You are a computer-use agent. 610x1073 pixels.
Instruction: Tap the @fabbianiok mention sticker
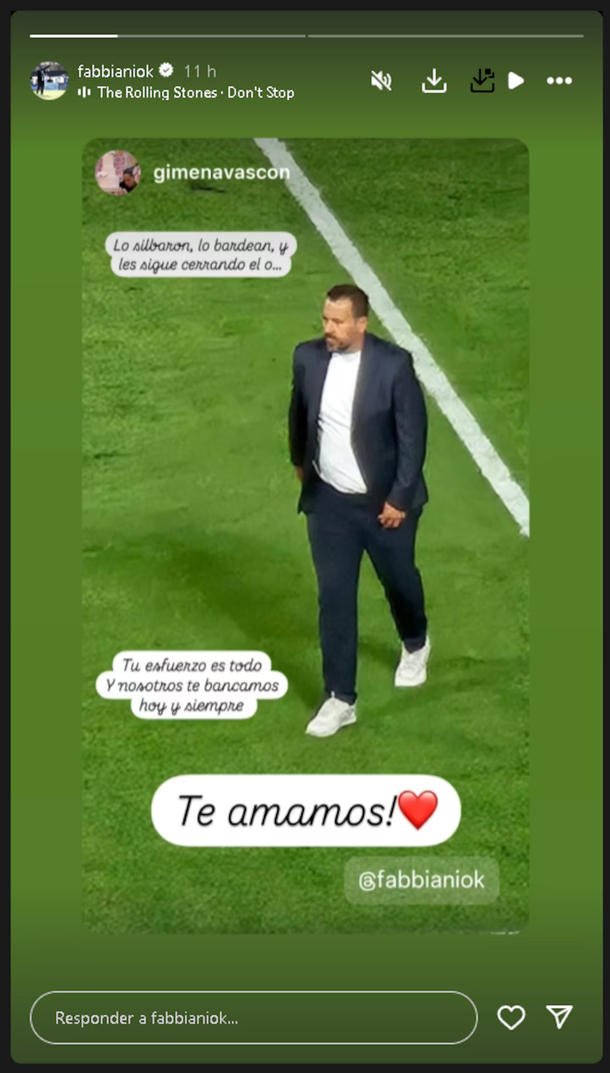coord(422,880)
